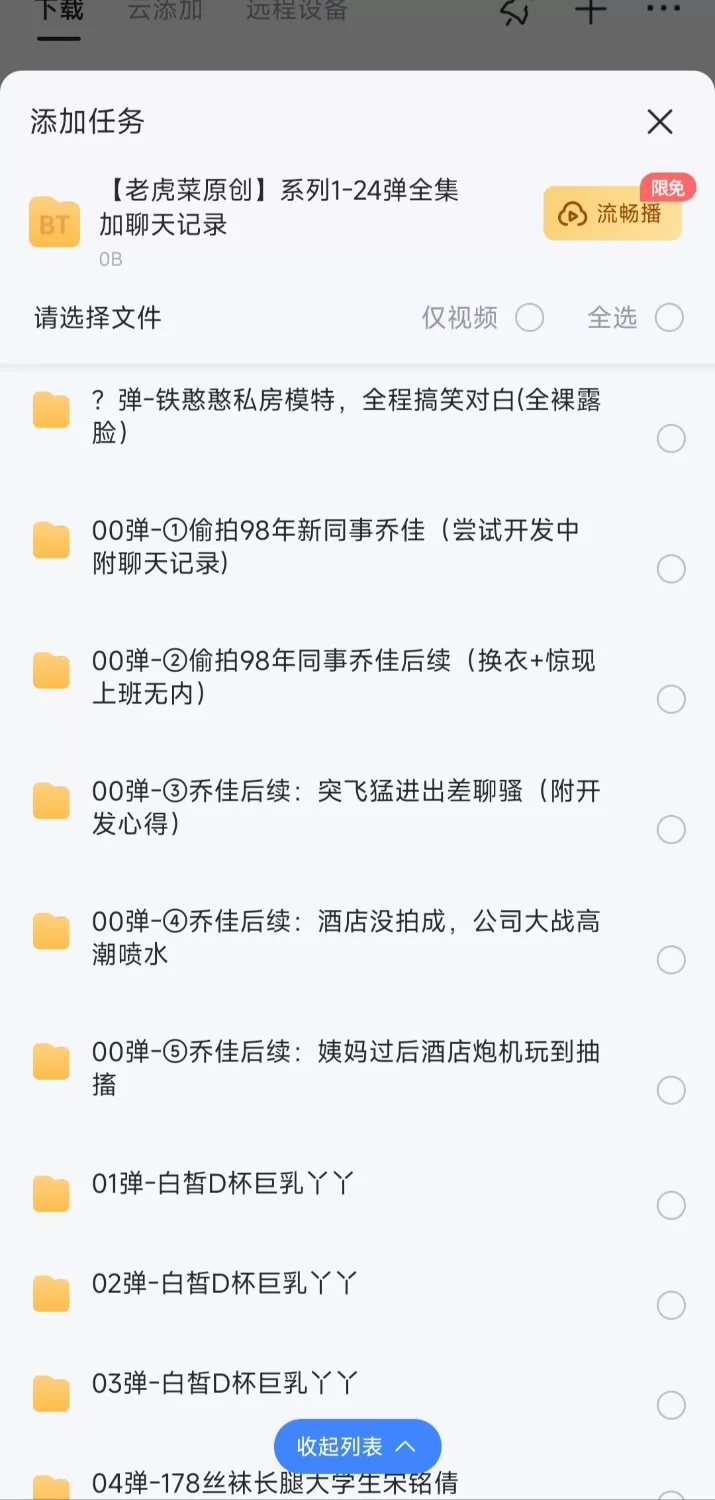Collapse the list with 收起列表
The height and width of the screenshot is (1500, 715).
357,1446
